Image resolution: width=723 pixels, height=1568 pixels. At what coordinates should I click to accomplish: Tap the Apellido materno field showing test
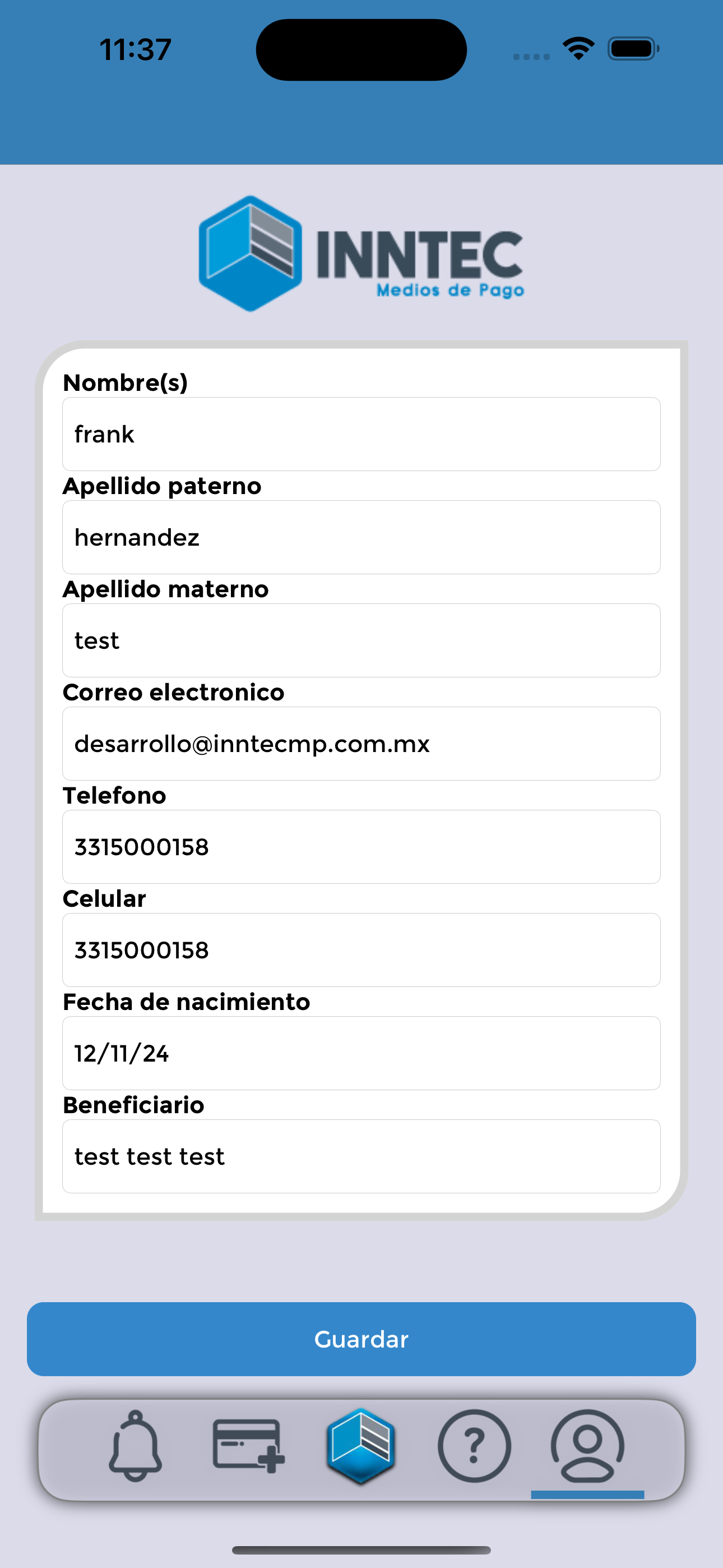tap(361, 640)
